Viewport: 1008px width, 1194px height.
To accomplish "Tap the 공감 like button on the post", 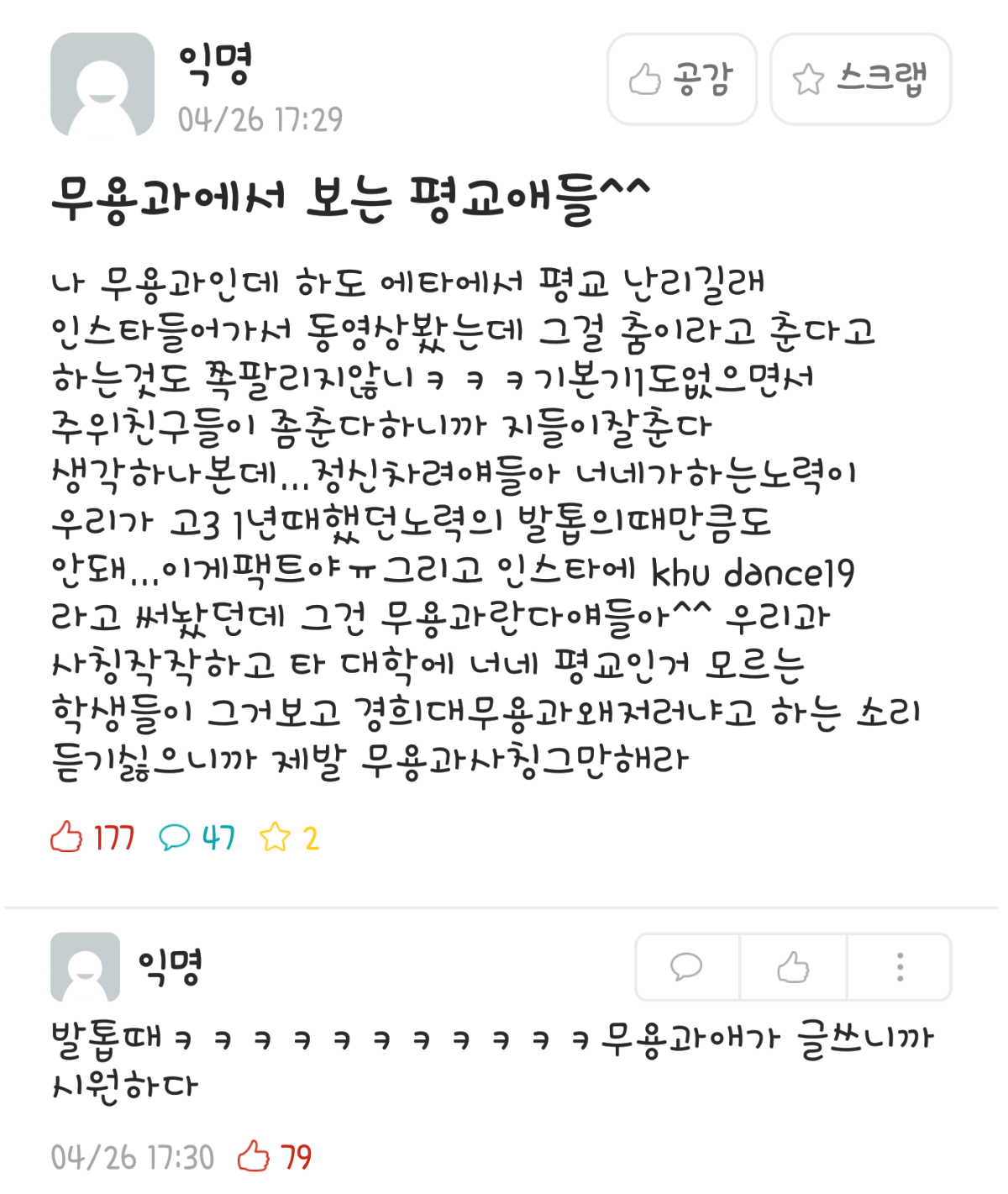I will (681, 80).
